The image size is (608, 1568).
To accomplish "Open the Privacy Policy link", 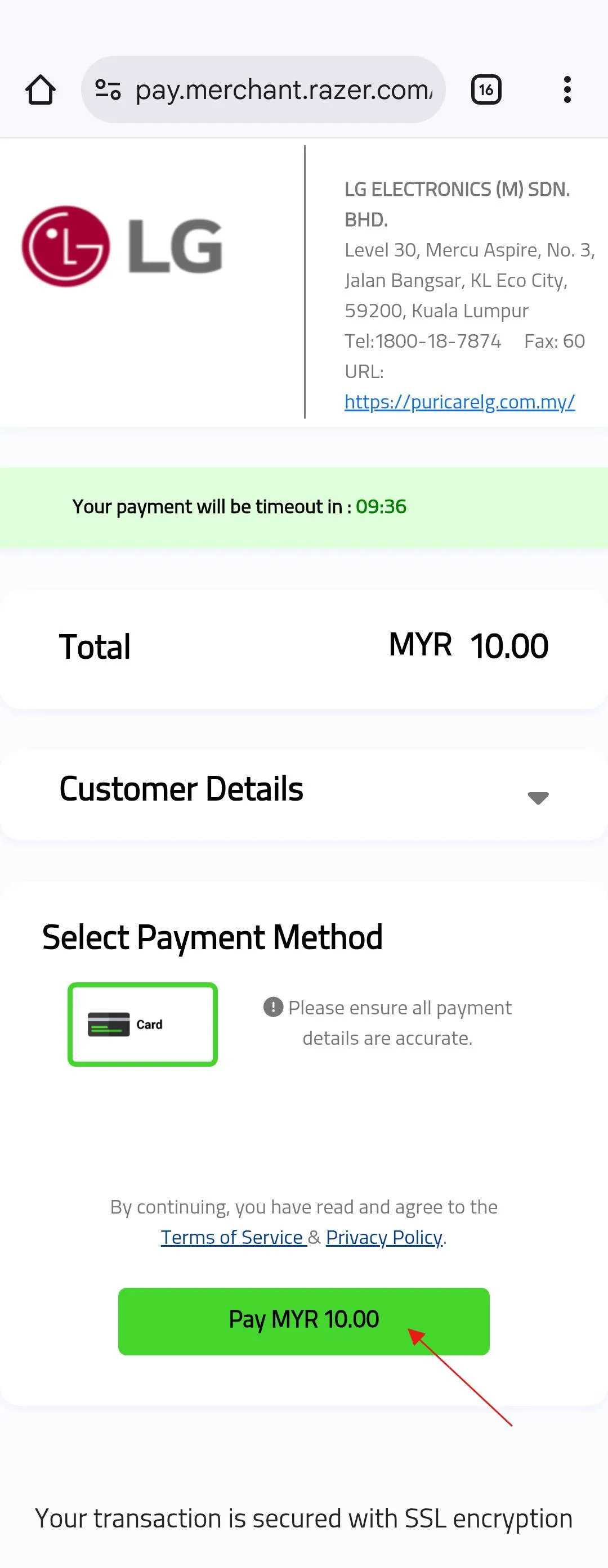I will point(384,1238).
